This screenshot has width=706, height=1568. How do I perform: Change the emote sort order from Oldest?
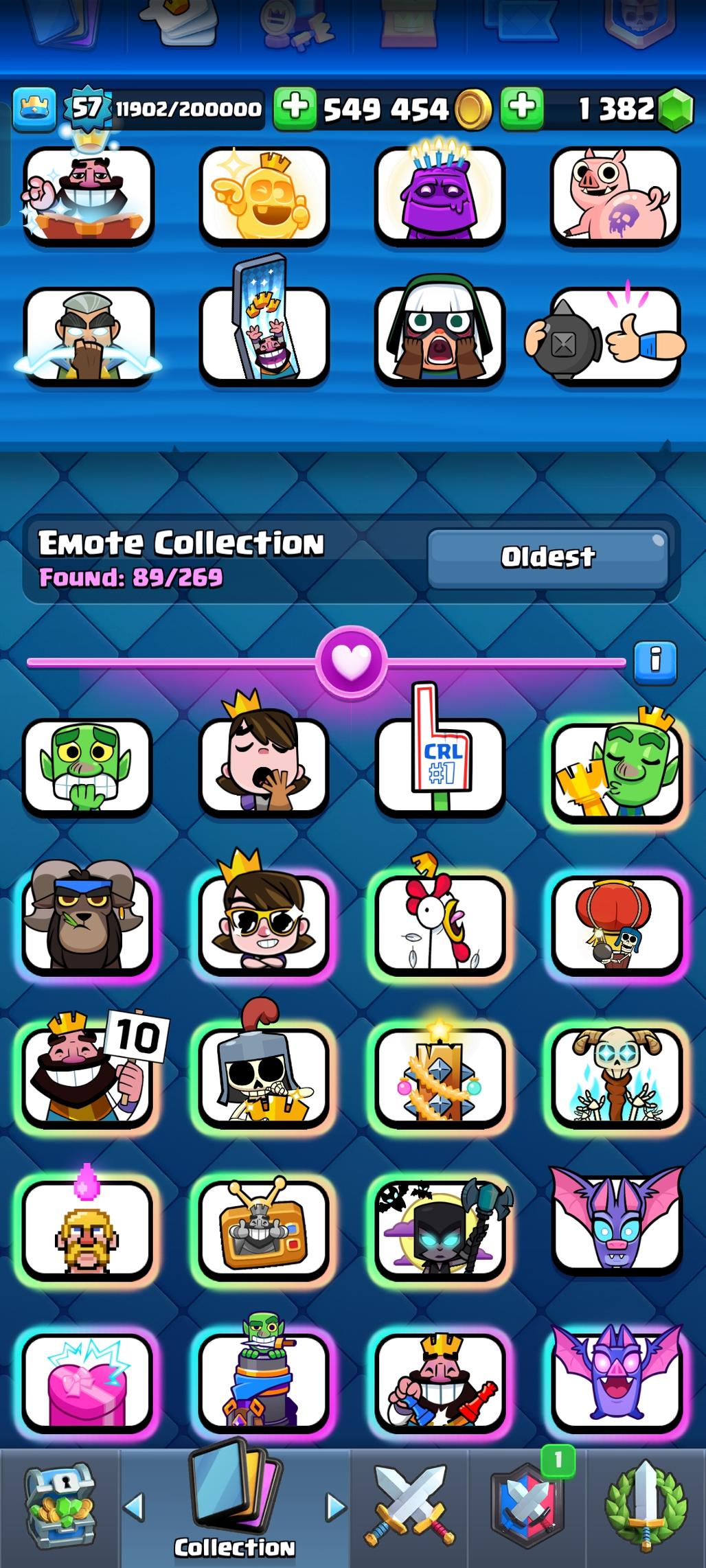(x=547, y=557)
